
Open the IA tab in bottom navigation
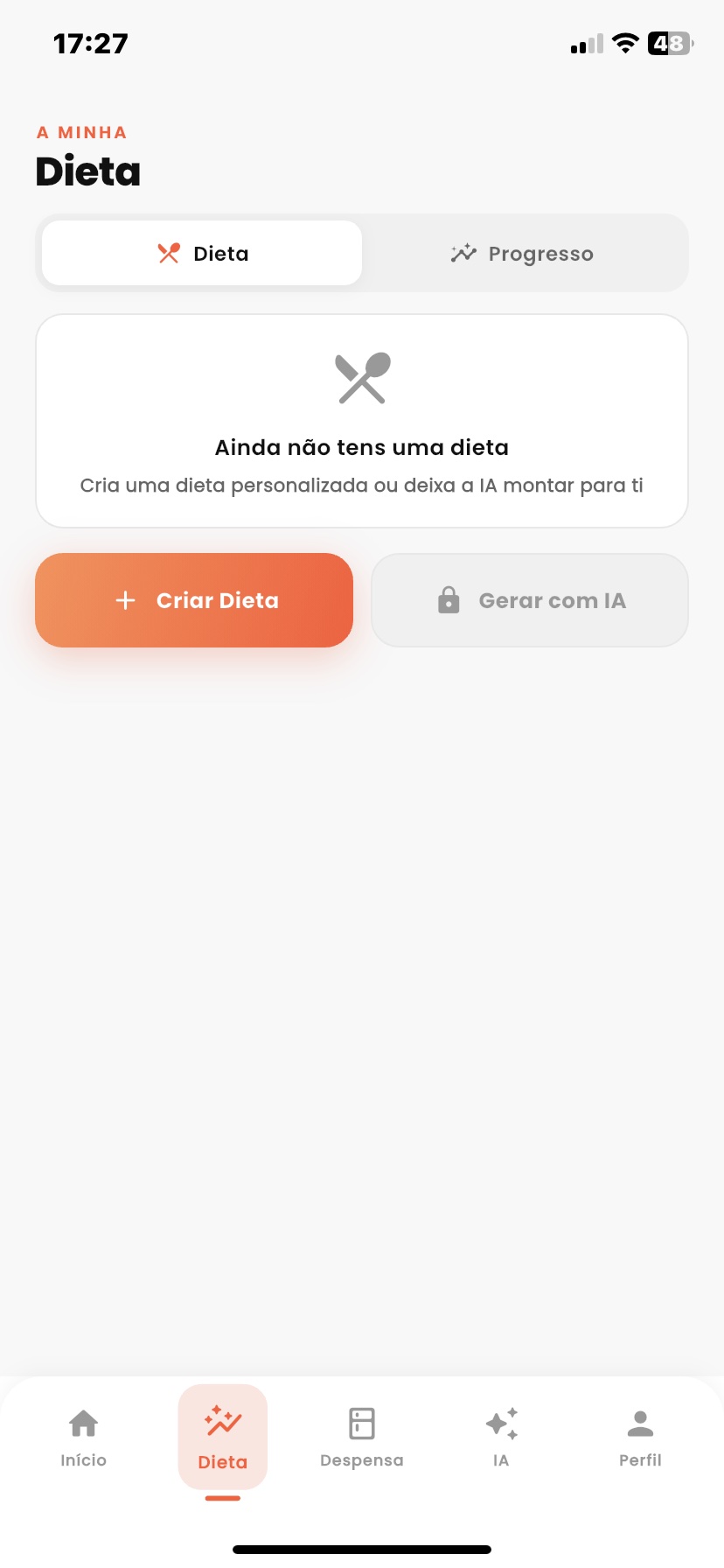click(501, 1438)
